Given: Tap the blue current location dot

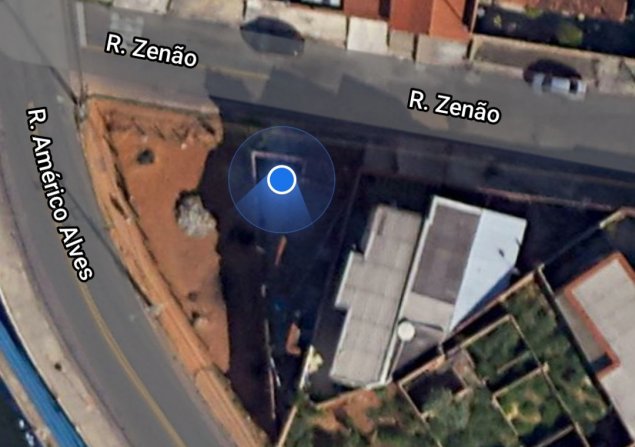Looking at the screenshot, I should coord(281,179).
